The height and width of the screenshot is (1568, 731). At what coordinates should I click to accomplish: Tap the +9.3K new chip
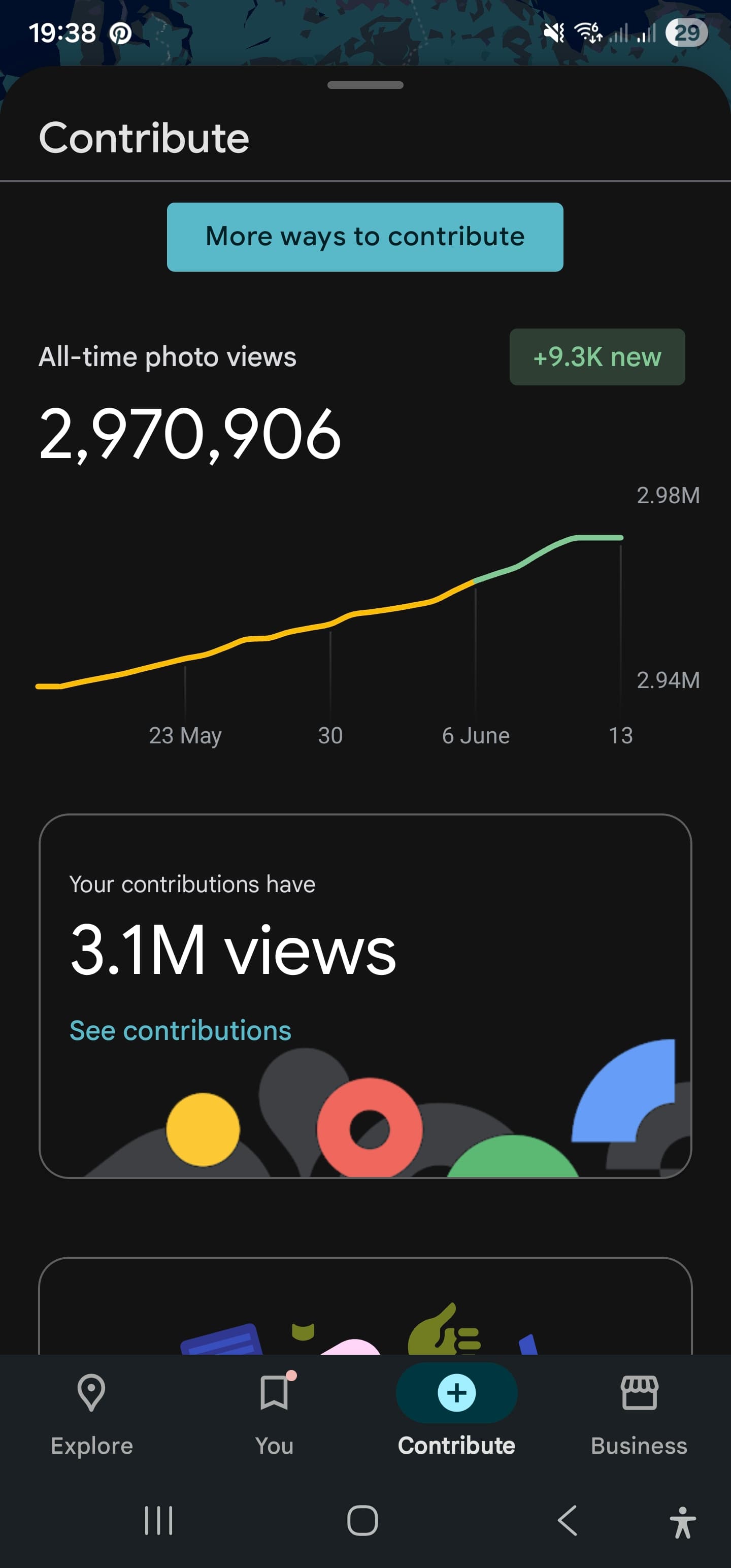(597, 356)
